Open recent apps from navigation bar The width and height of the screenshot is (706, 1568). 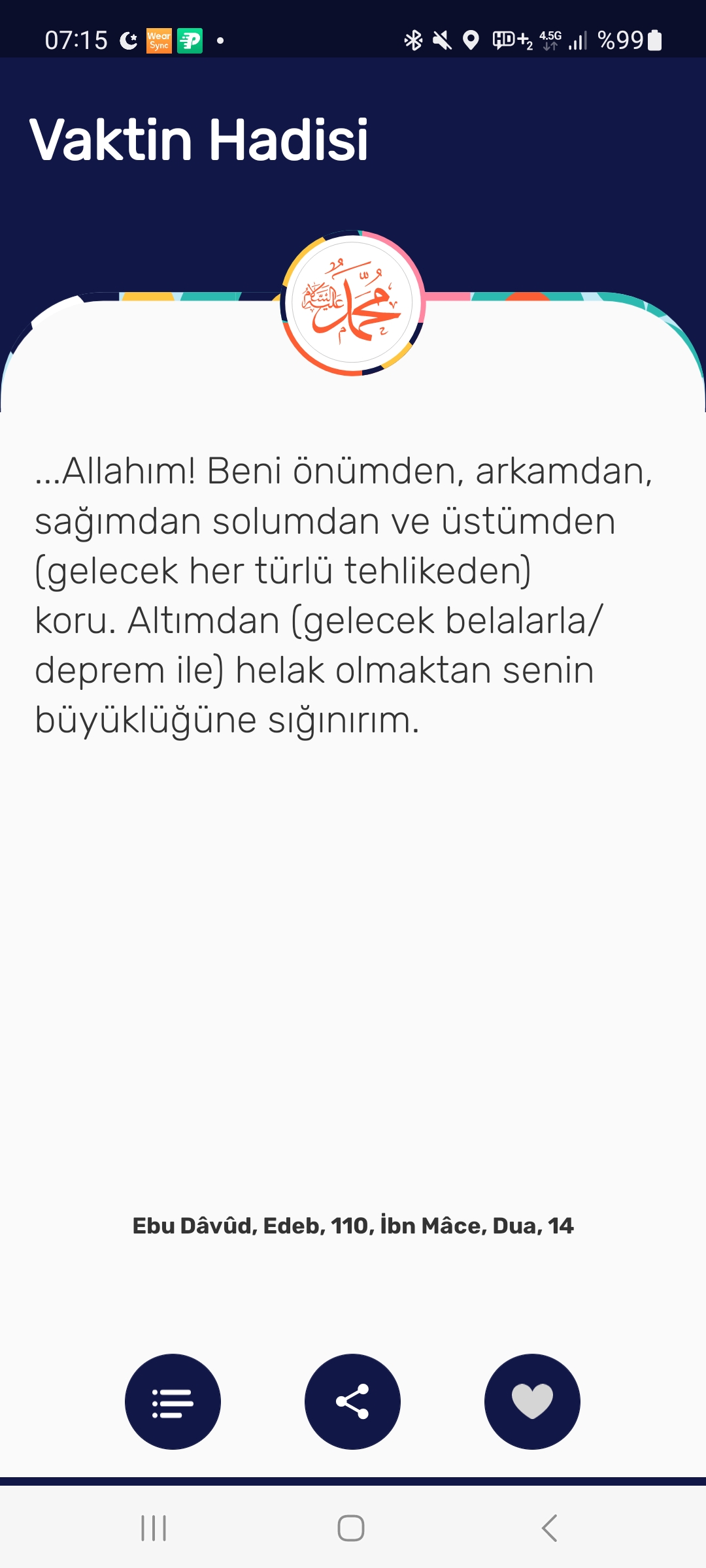(x=154, y=1528)
